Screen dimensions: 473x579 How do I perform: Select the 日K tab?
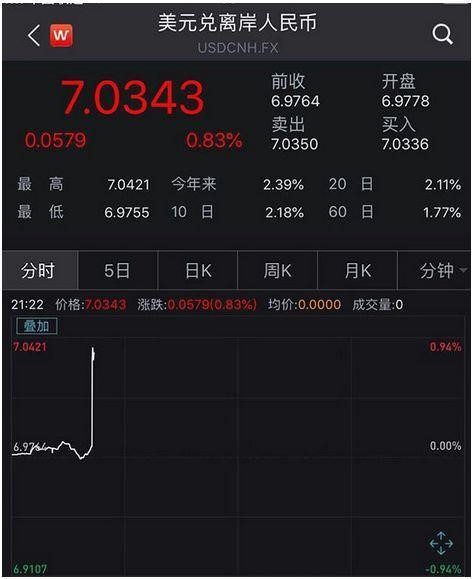(x=198, y=271)
